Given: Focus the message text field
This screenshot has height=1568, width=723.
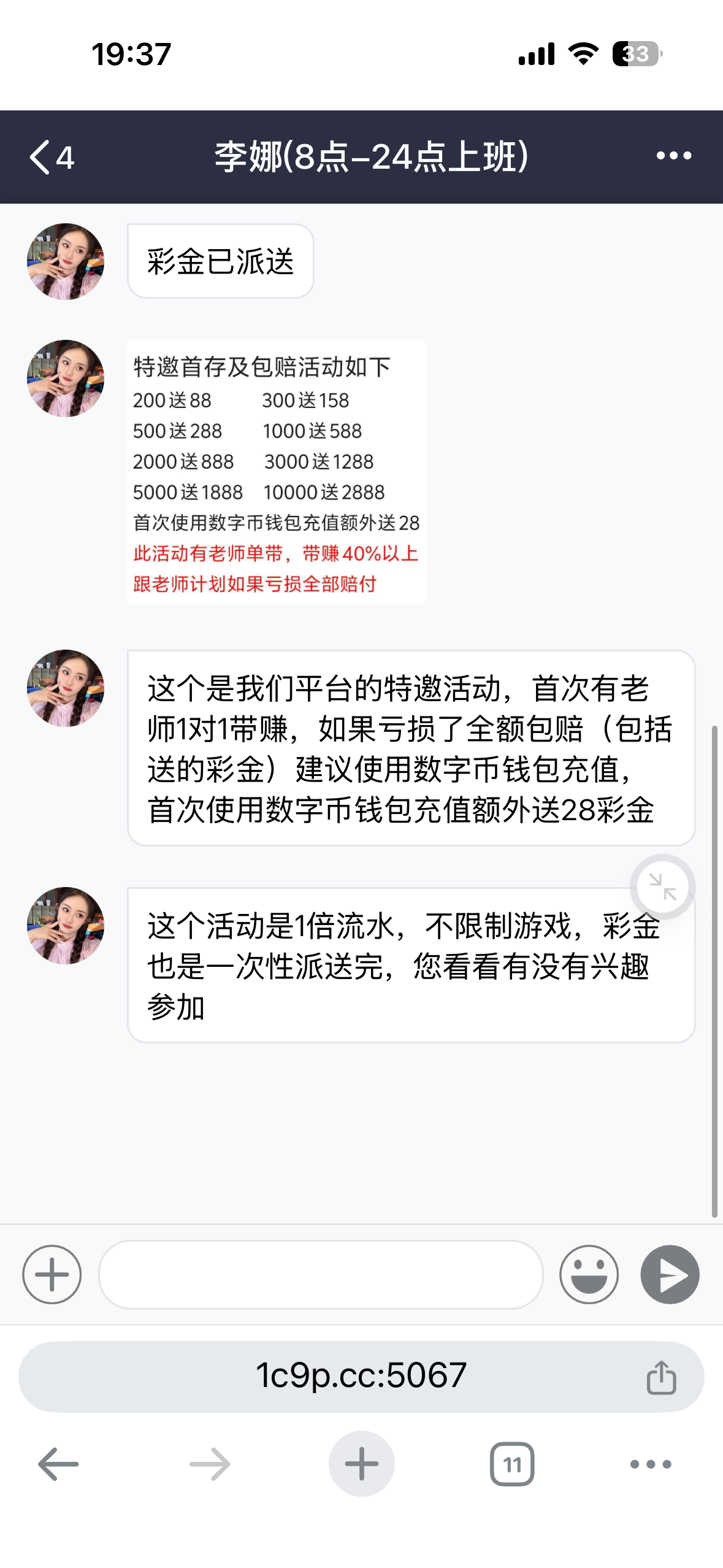Looking at the screenshot, I should (x=321, y=1274).
